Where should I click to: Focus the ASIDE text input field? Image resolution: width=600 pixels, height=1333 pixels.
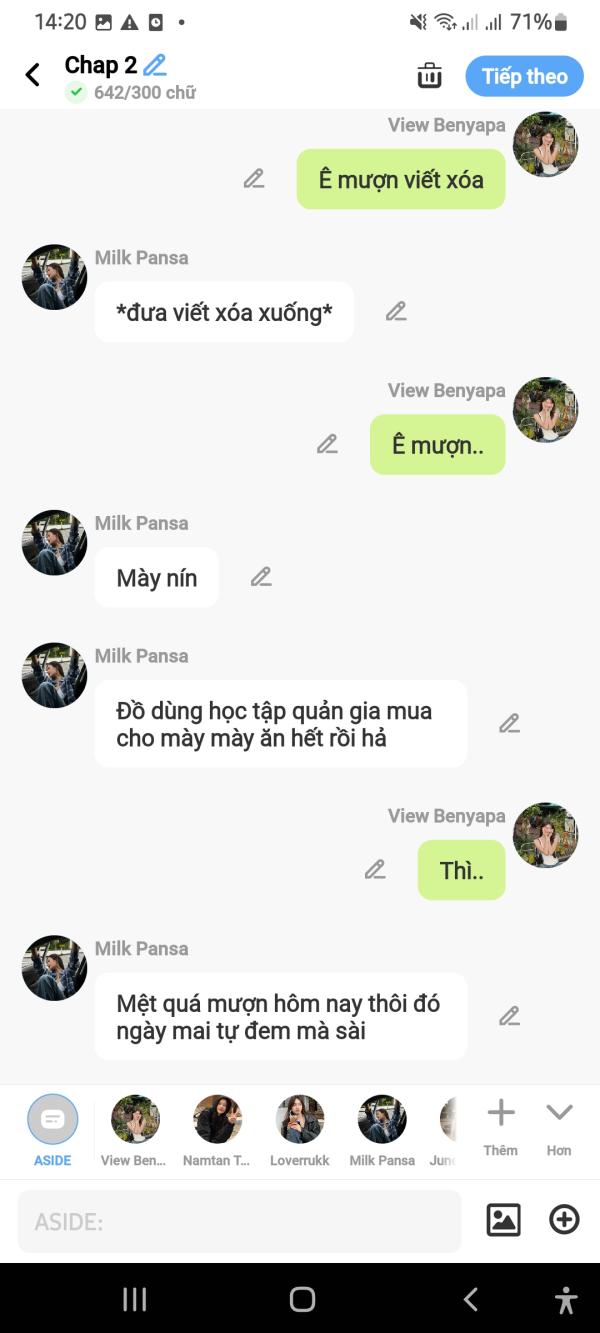[x=240, y=1221]
